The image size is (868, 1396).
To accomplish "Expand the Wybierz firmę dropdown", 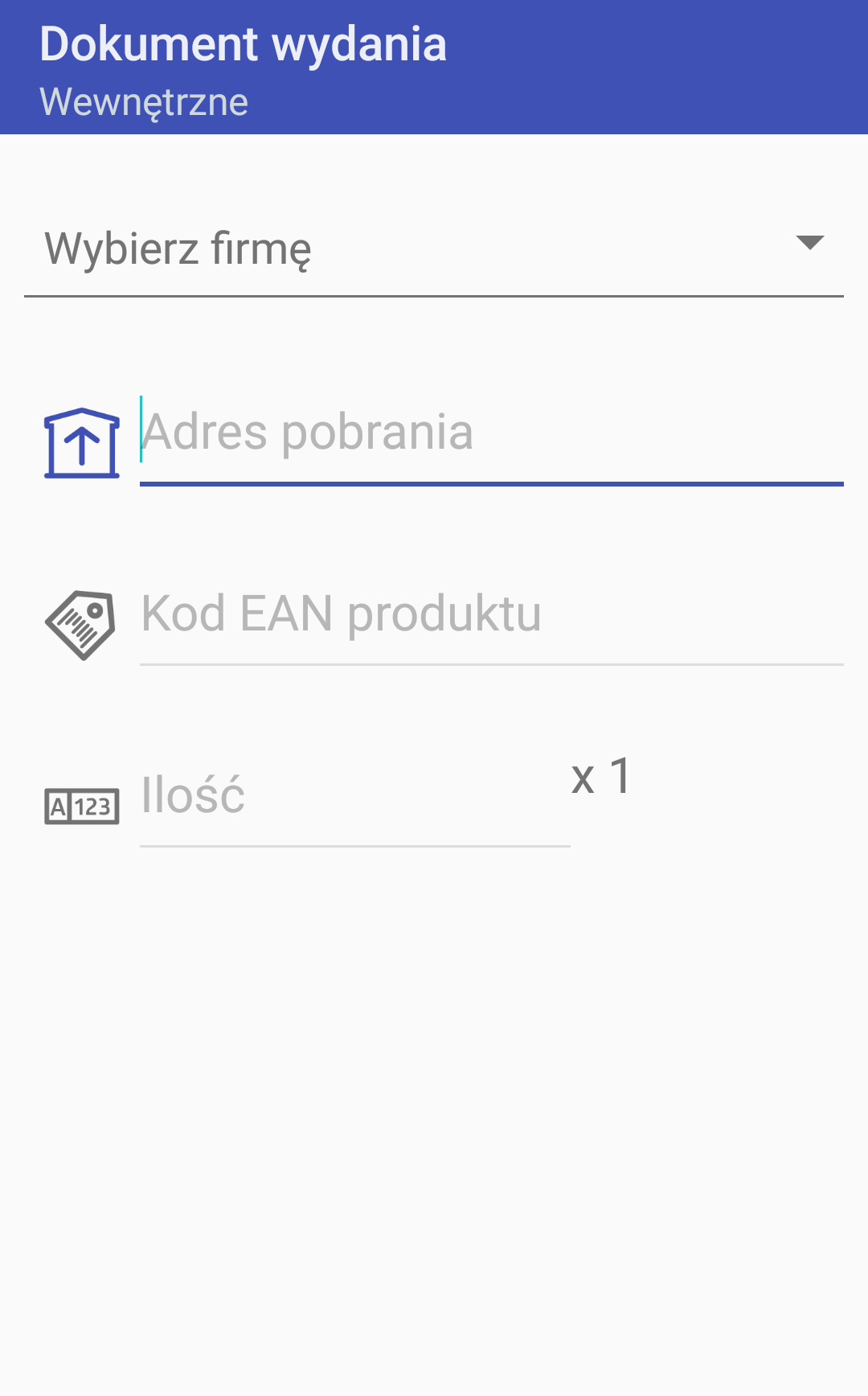I will click(x=434, y=248).
